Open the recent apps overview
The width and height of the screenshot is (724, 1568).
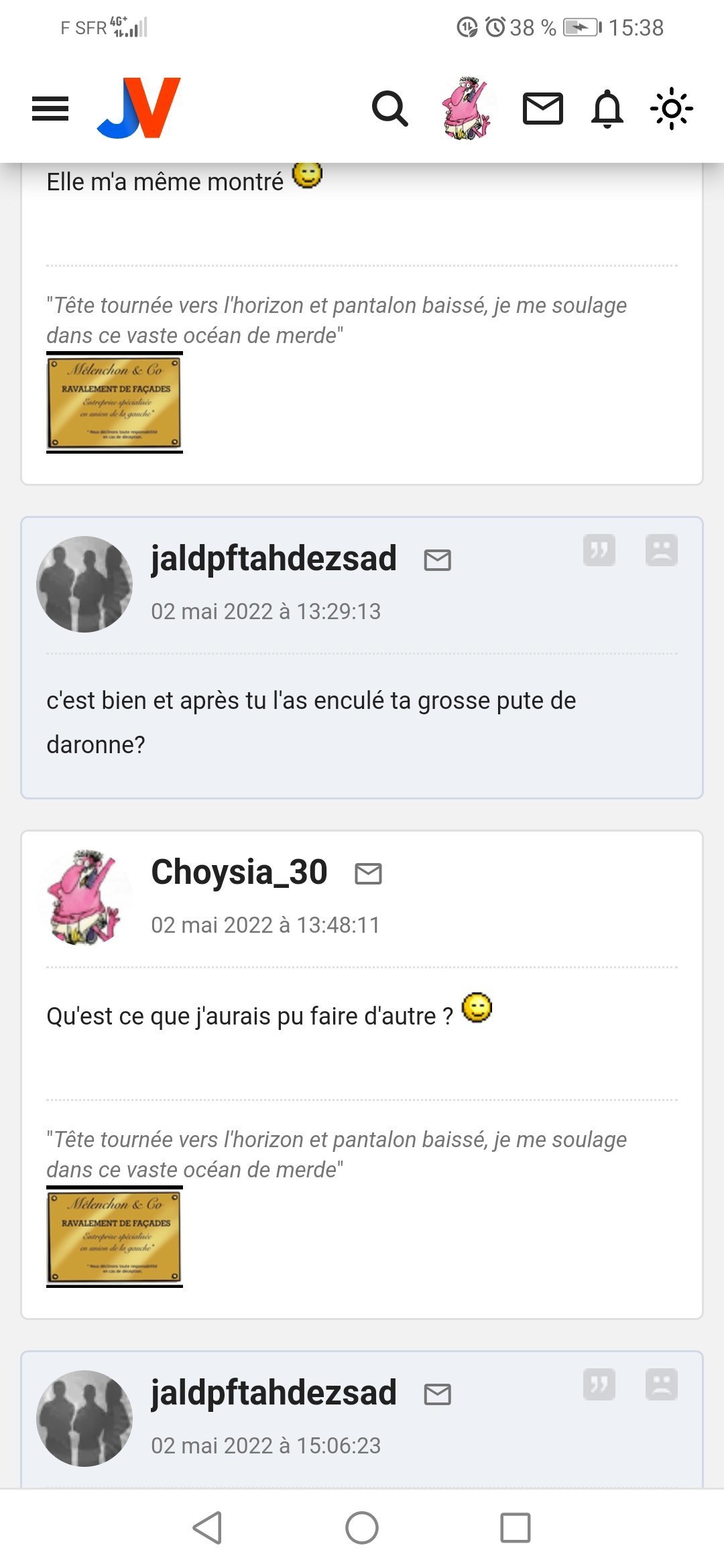(x=516, y=1528)
